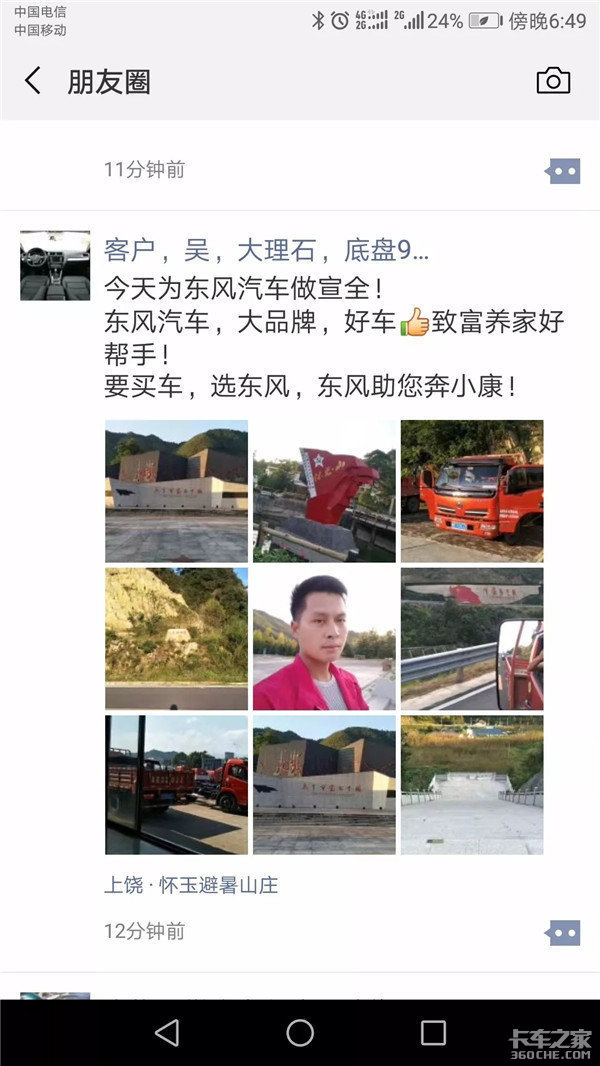Open profile name 客户，吴，大理石
The width and height of the screenshot is (600, 1066).
click(x=266, y=250)
